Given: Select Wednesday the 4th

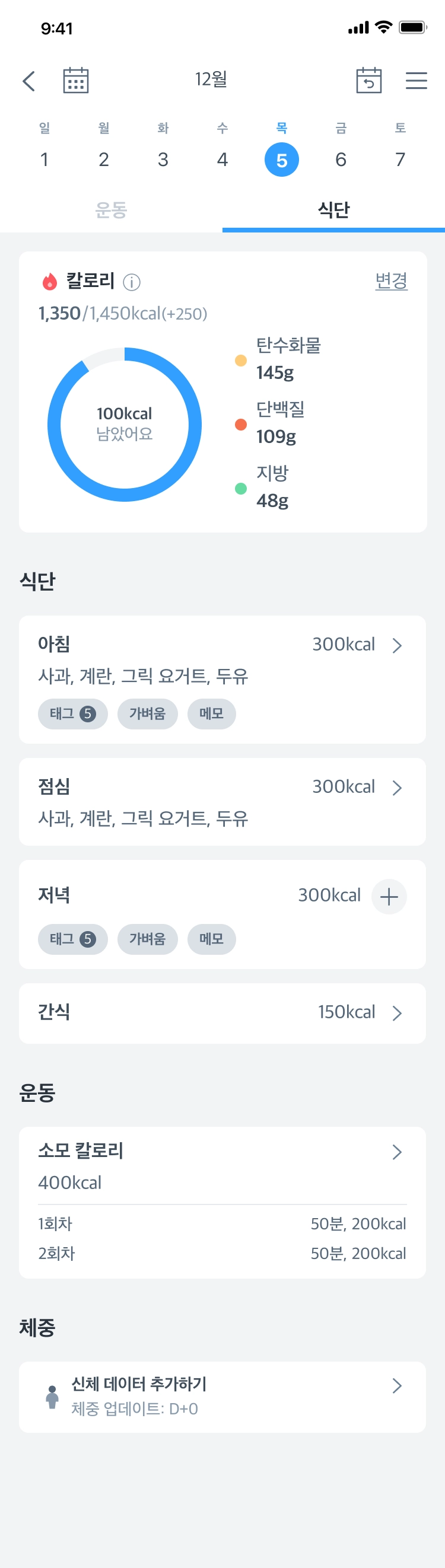Looking at the screenshot, I should click(x=222, y=160).
